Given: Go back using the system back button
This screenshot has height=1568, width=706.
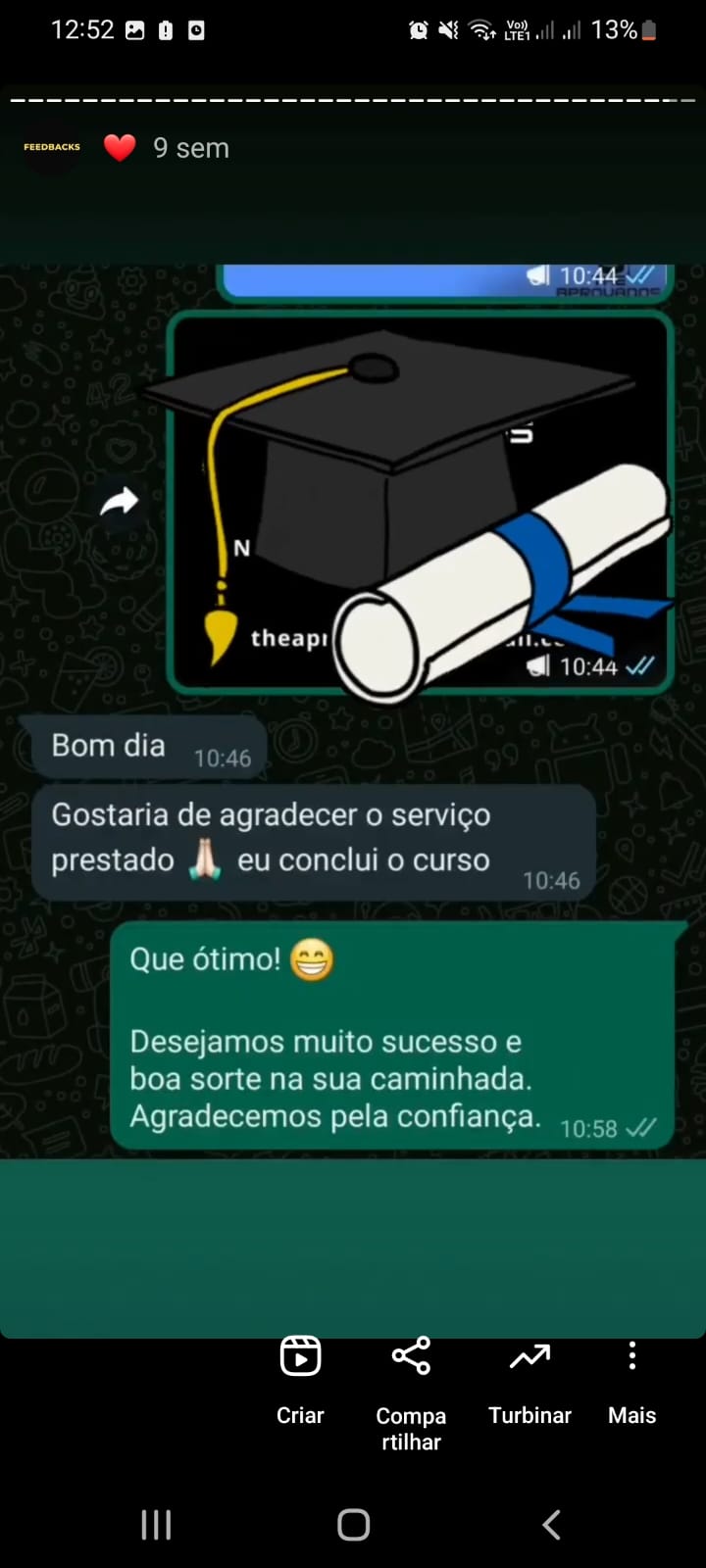Looking at the screenshot, I should 552,1524.
